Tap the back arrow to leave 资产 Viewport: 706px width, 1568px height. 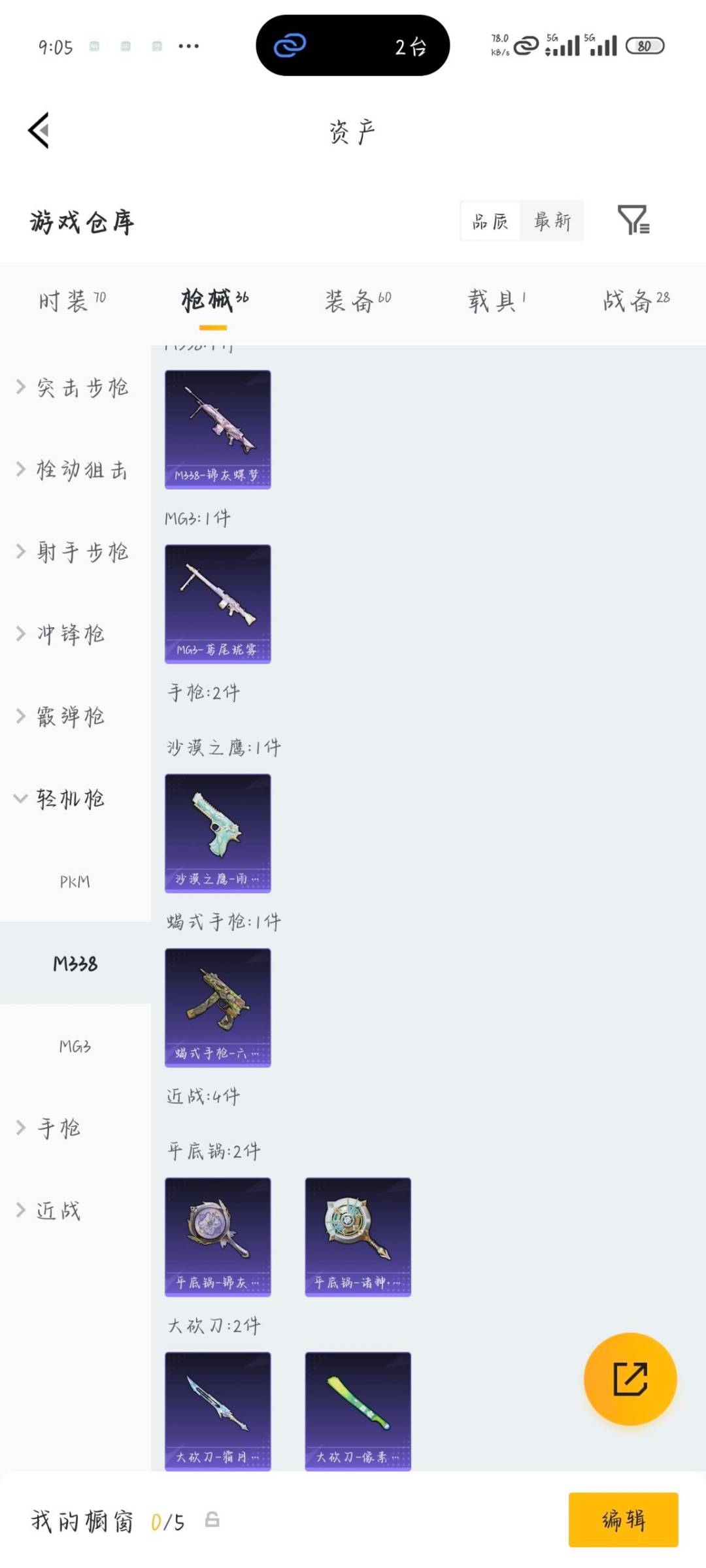point(39,130)
